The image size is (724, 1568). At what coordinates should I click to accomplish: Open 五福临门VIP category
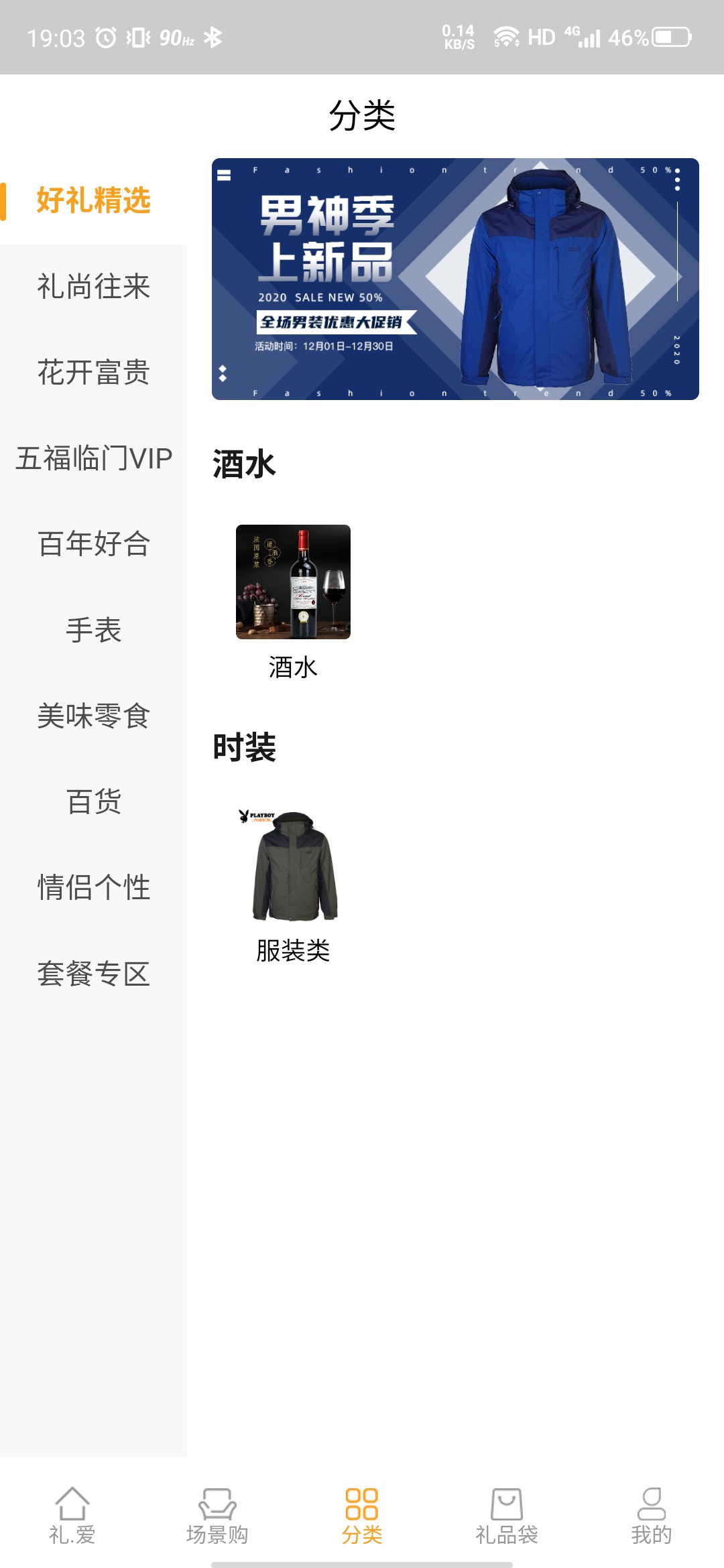coord(93,458)
